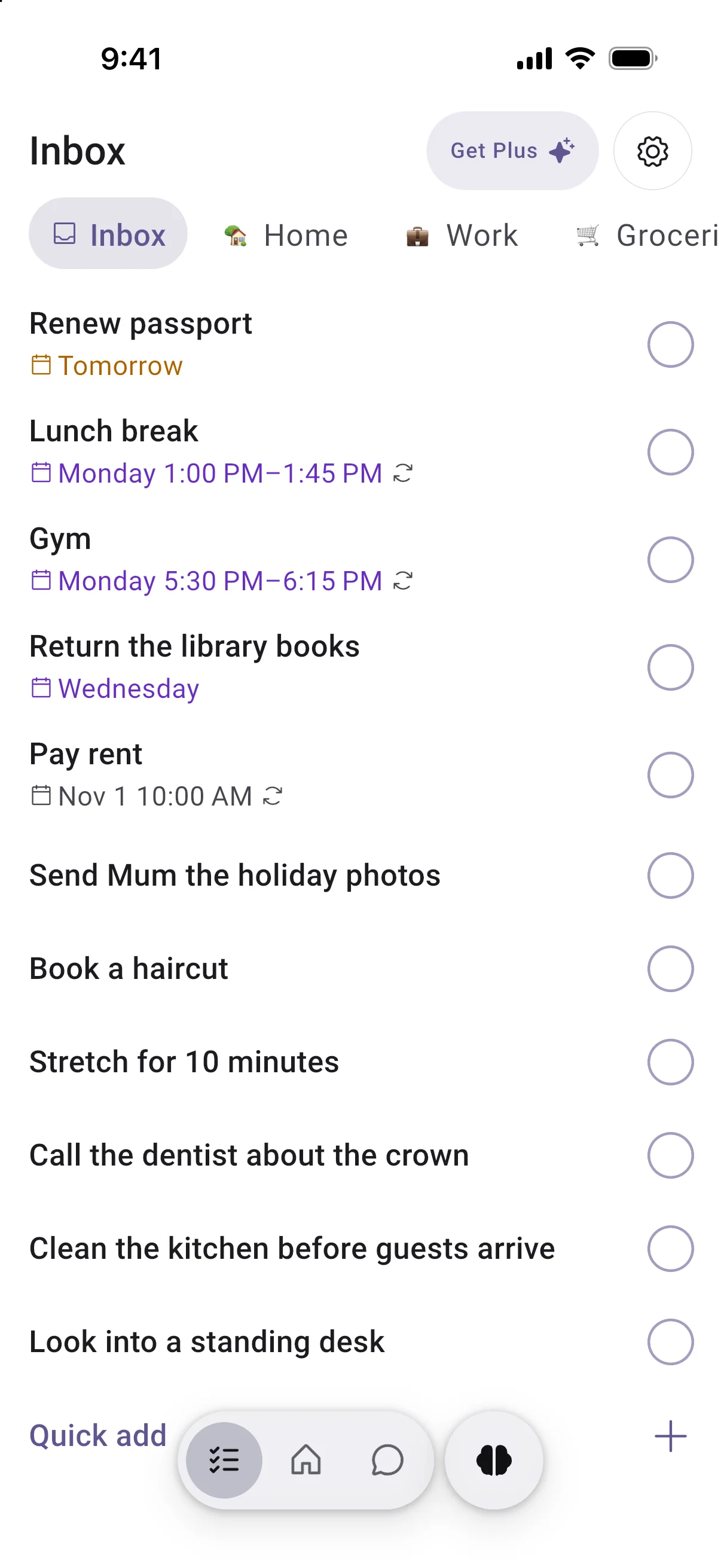Check off the Gym task
This screenshot has height=1568, width=721.
670,559
